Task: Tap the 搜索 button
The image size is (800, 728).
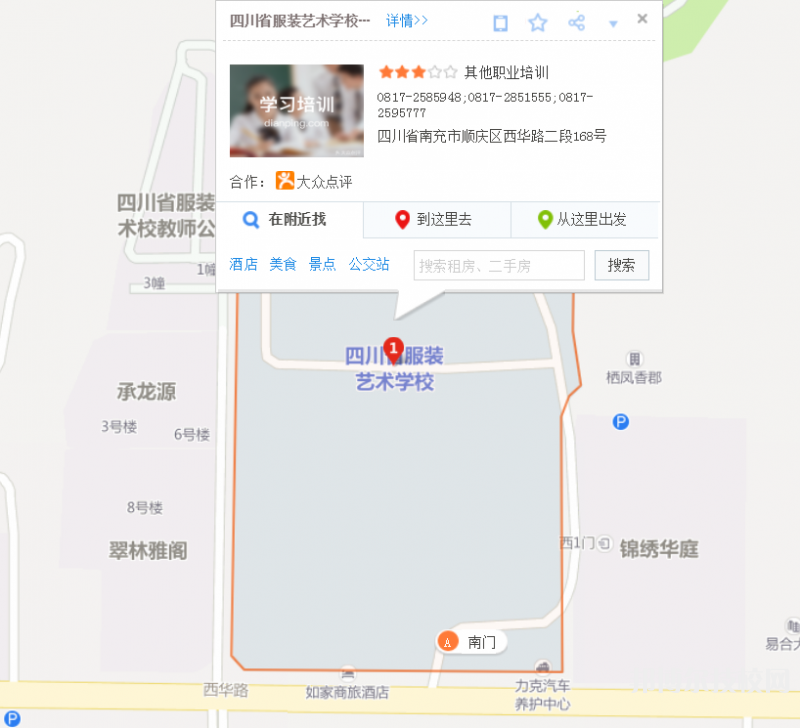Action: click(621, 265)
